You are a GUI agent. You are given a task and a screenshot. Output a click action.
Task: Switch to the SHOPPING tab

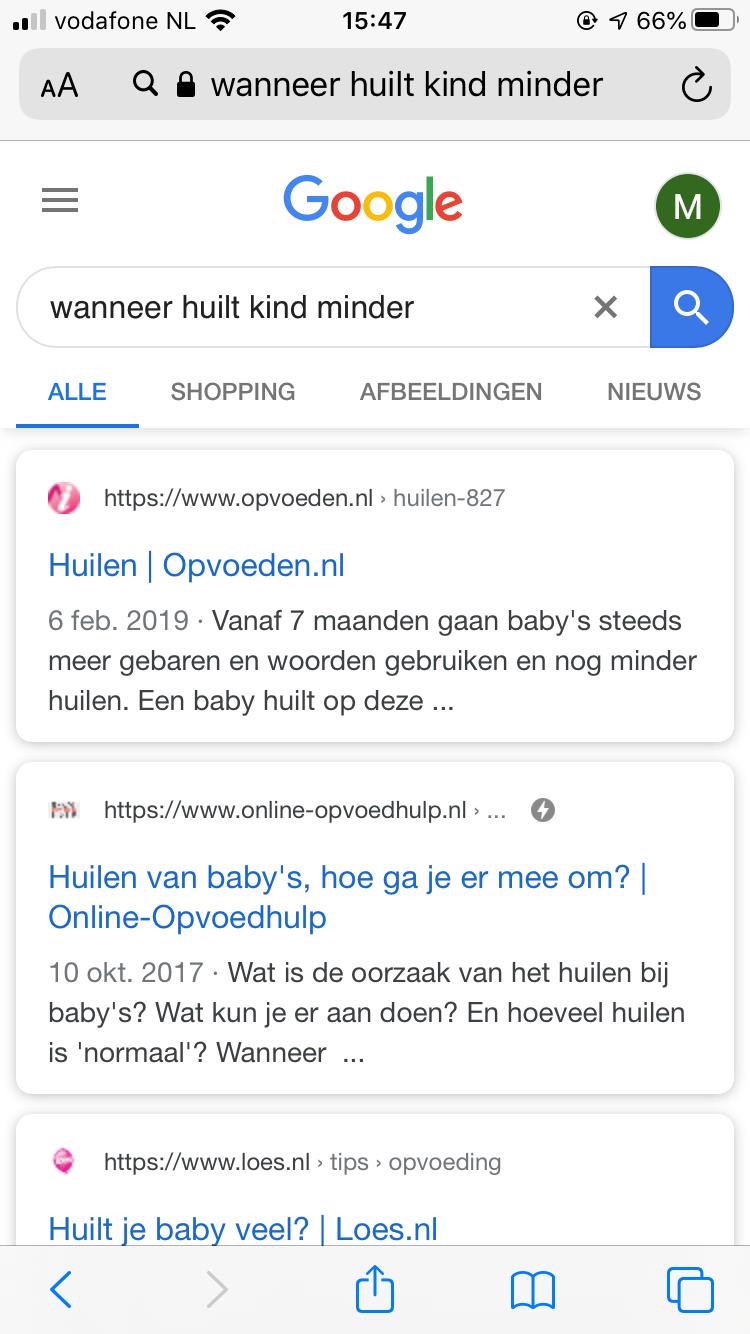click(233, 392)
